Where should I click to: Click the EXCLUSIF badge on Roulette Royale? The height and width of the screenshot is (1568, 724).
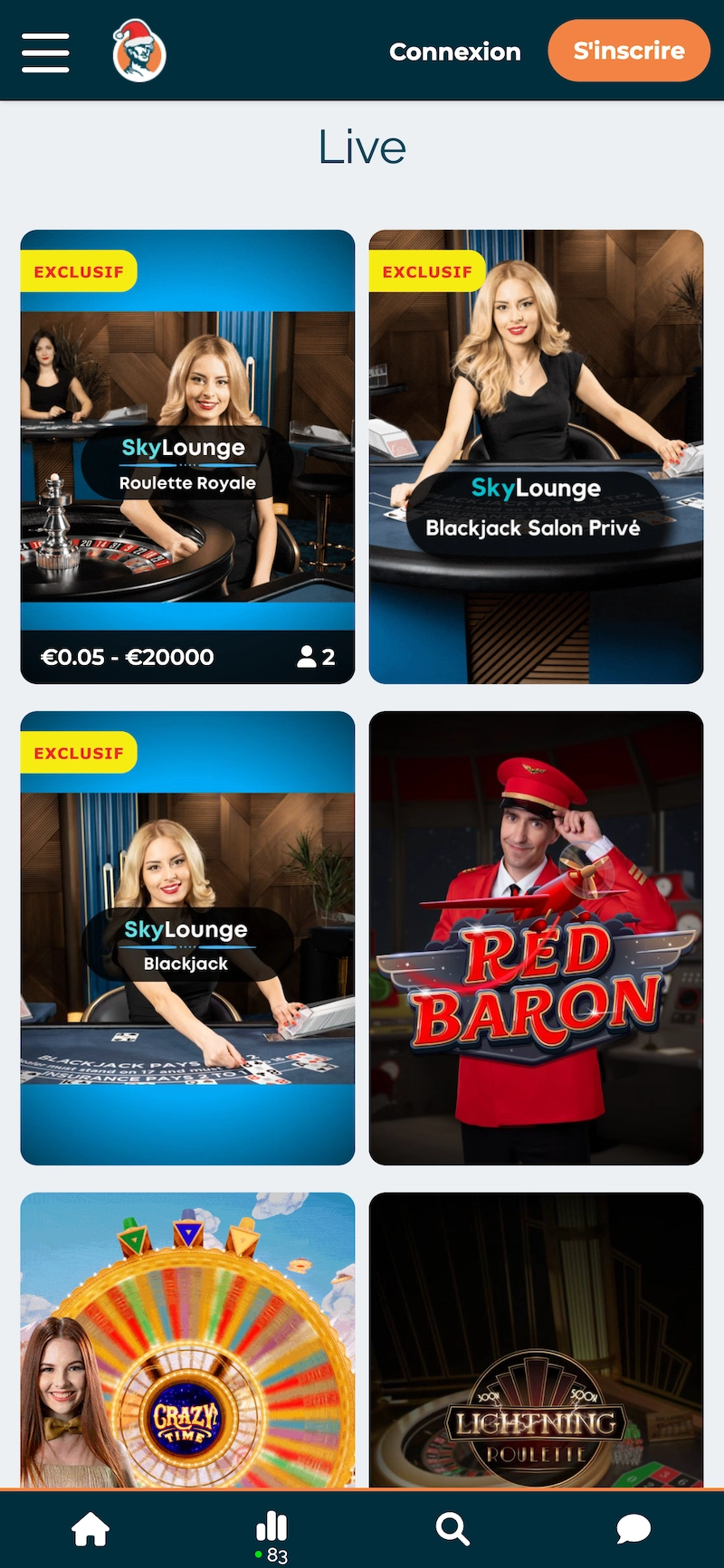(78, 271)
